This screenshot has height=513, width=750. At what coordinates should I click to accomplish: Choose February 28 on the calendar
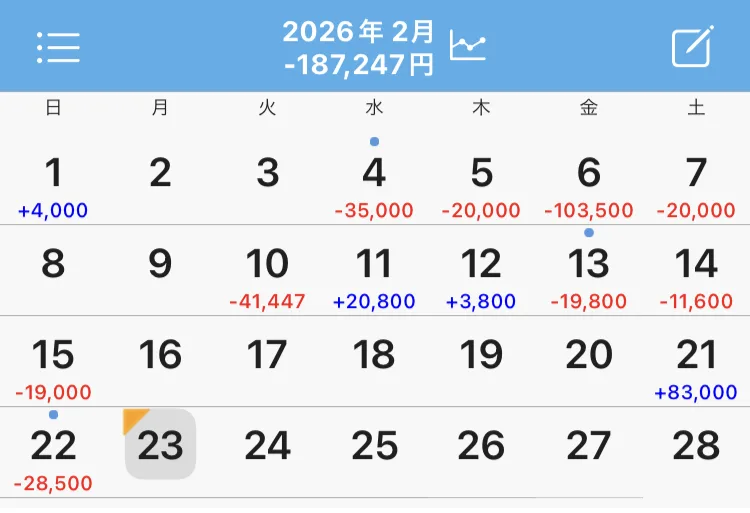coord(696,446)
